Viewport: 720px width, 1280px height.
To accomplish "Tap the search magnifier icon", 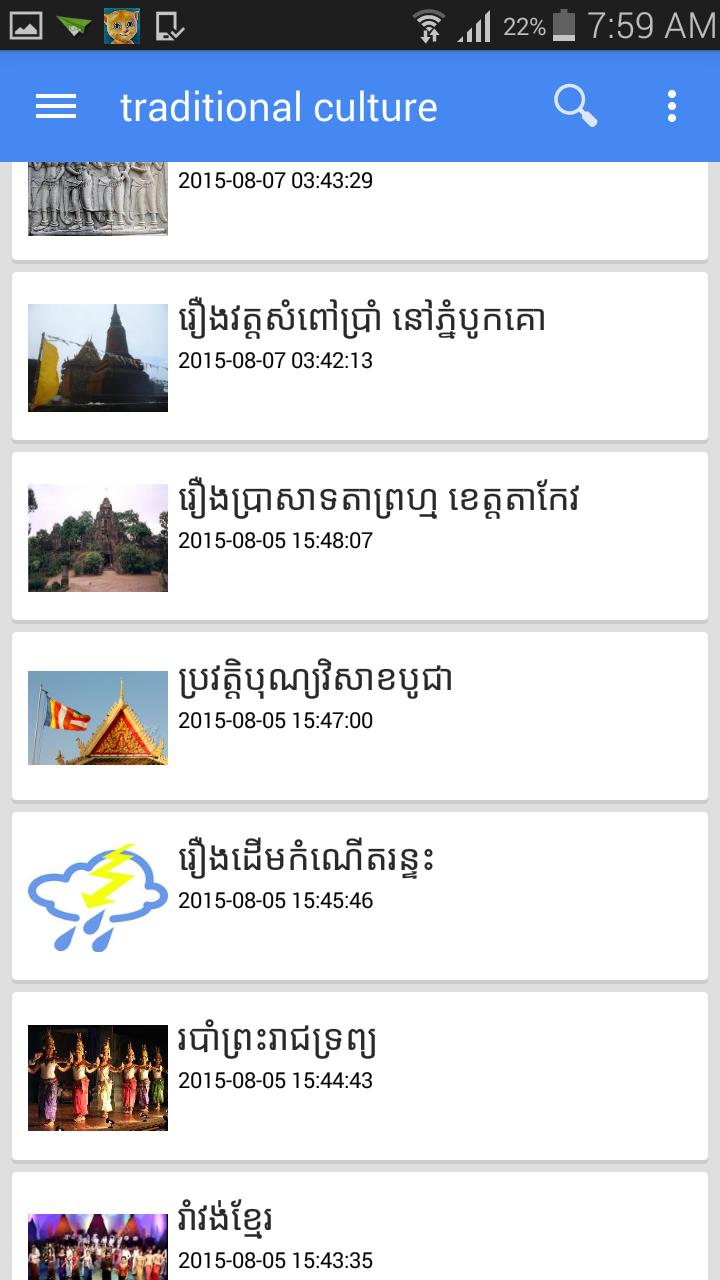I will point(573,106).
